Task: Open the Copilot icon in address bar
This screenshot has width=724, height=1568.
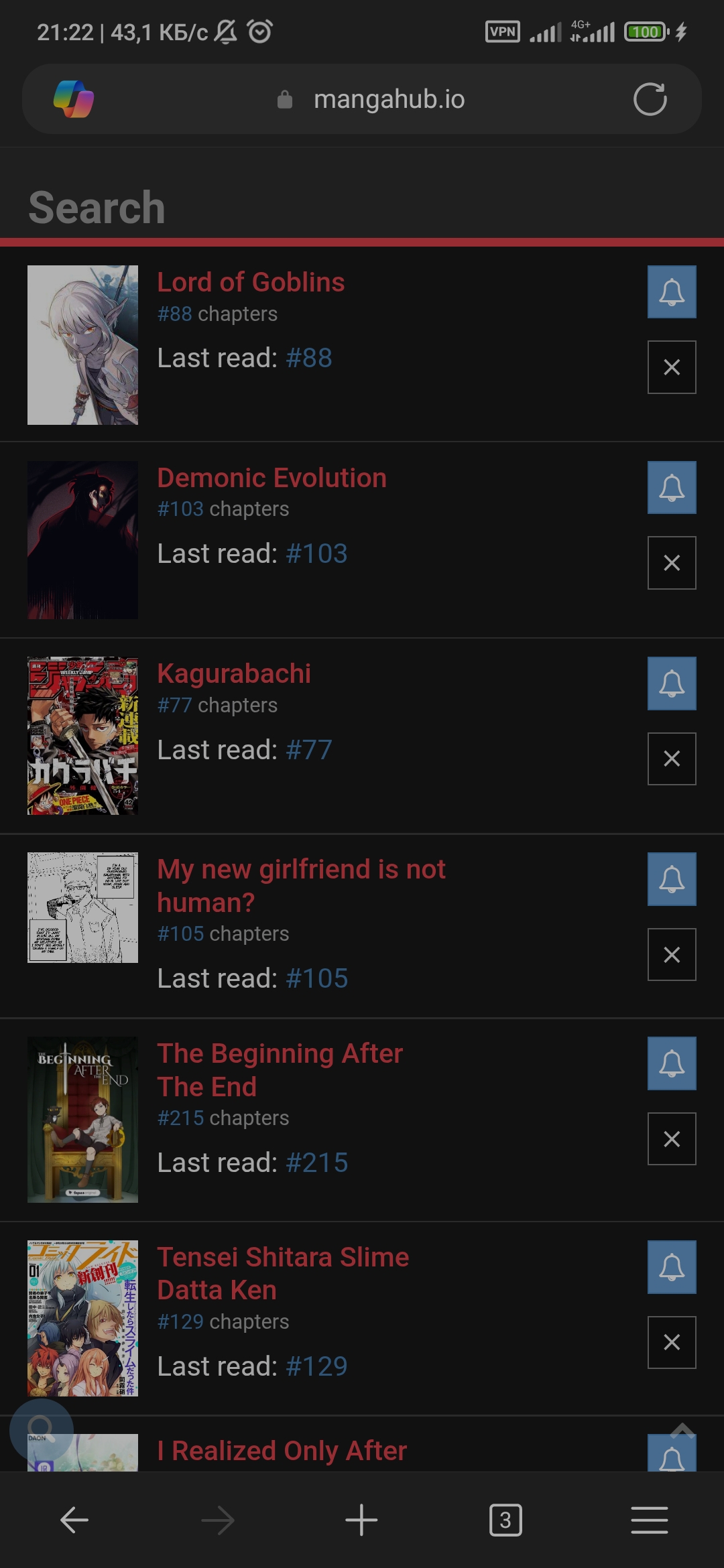Action: [x=74, y=99]
